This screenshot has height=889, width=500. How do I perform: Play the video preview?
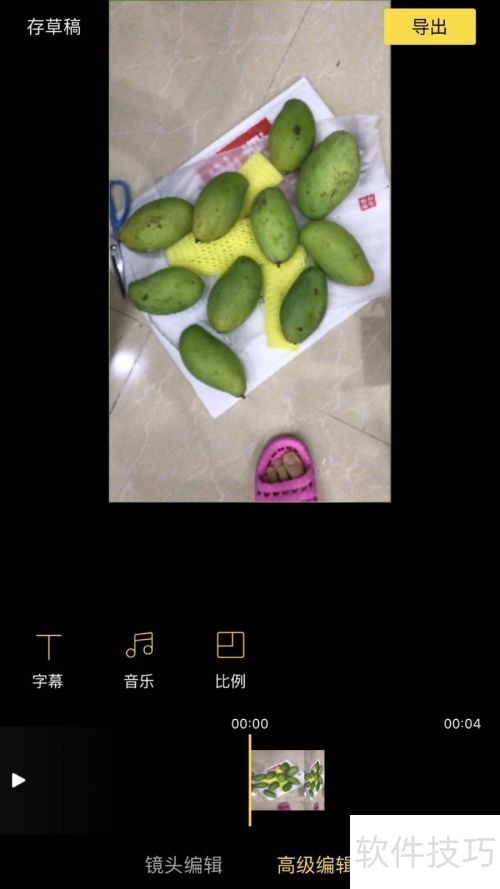pos(19,780)
